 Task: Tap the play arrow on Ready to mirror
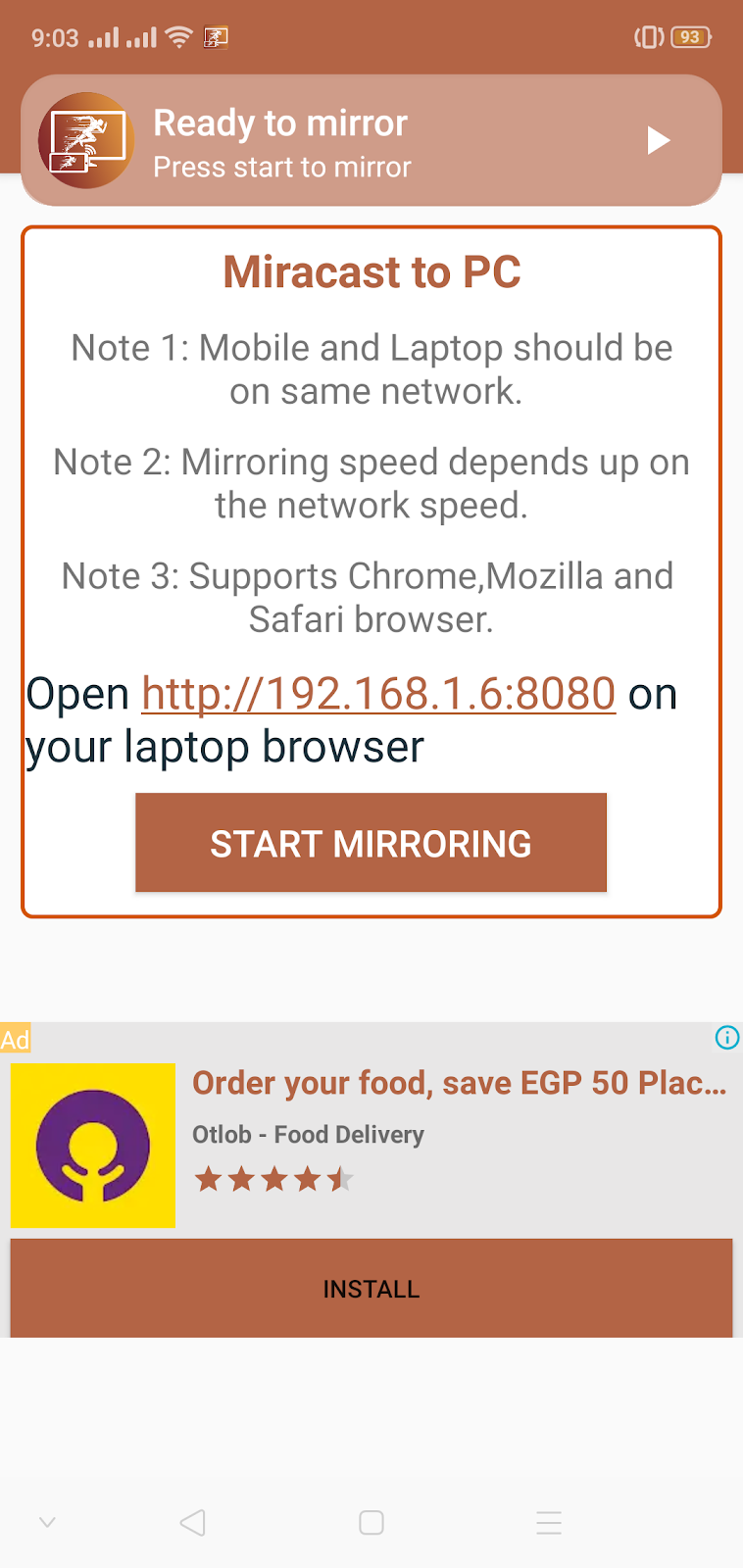(x=659, y=141)
